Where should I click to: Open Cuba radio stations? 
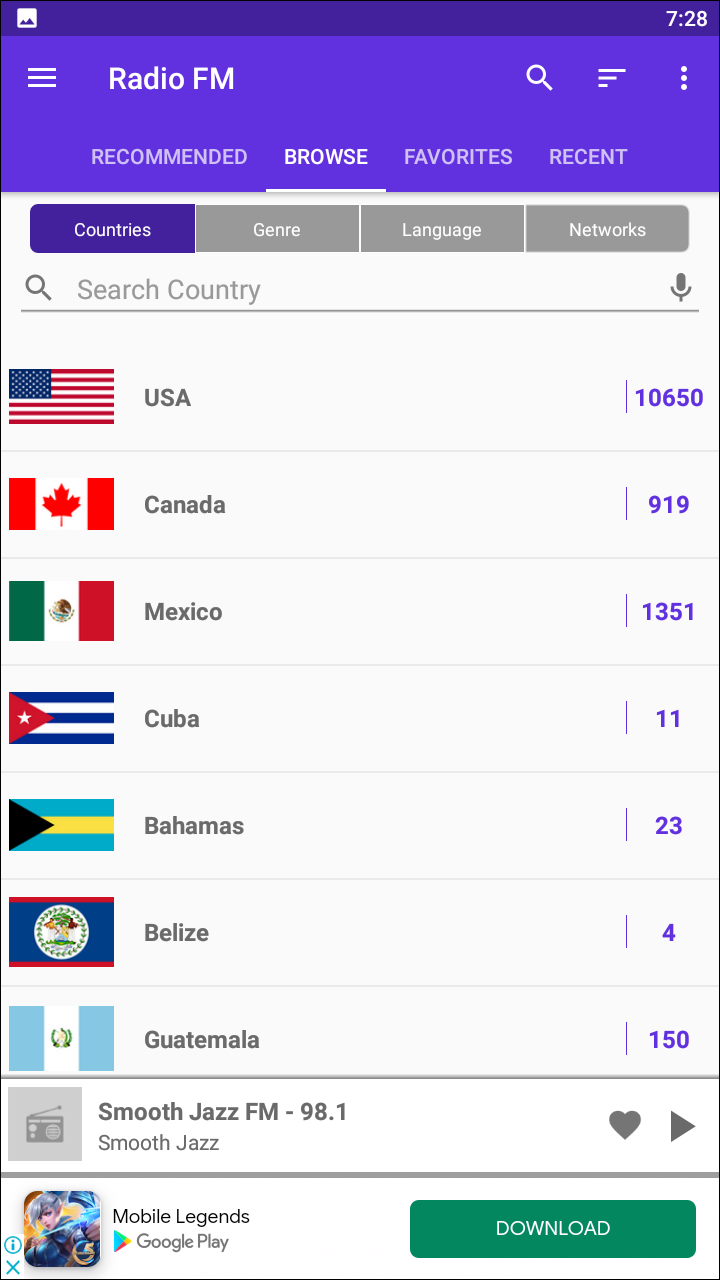[360, 719]
